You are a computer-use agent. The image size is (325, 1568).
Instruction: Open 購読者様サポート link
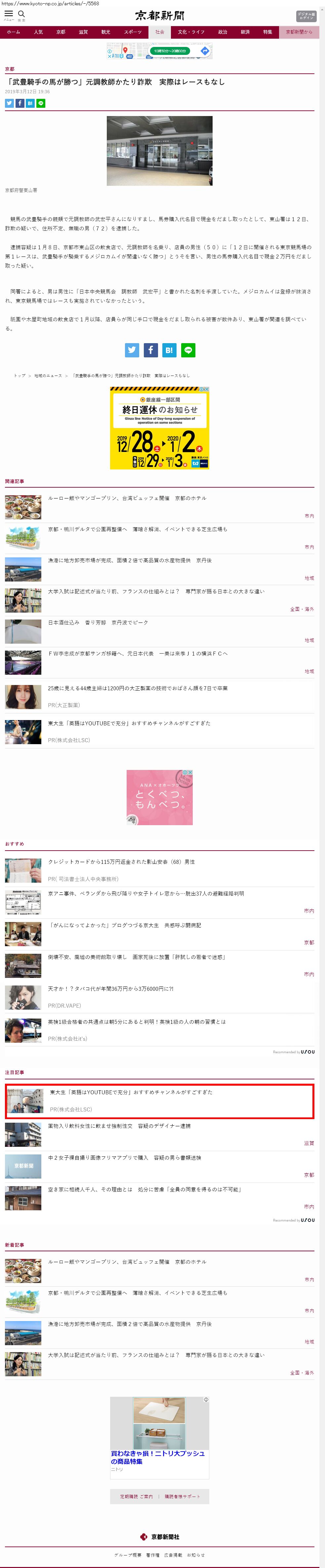pos(182,1496)
